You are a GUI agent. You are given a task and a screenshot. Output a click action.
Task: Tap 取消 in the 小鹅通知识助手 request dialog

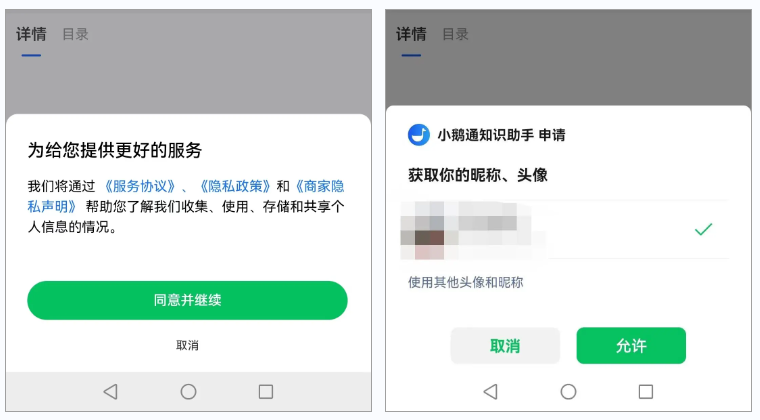505,346
